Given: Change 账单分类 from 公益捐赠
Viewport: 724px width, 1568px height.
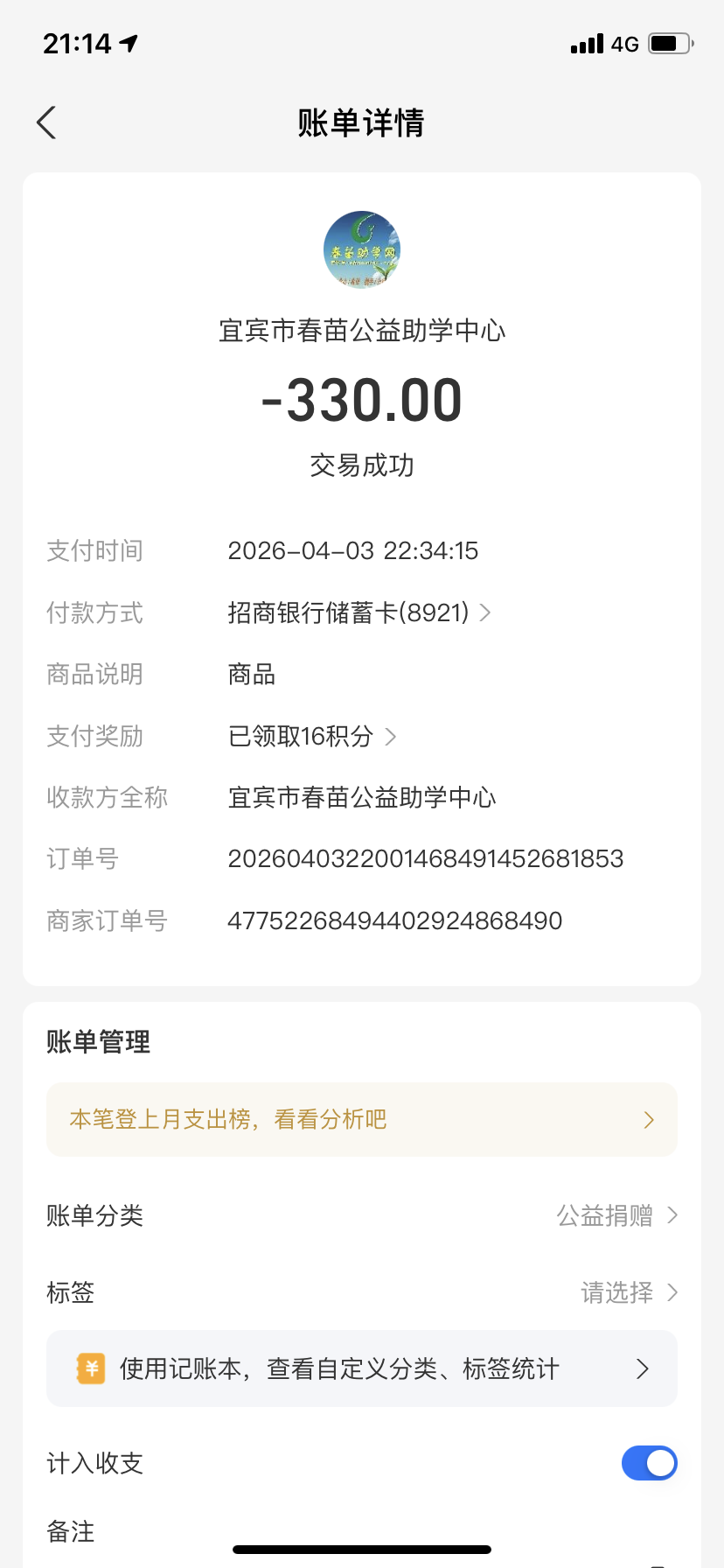Looking at the screenshot, I should (x=616, y=1215).
